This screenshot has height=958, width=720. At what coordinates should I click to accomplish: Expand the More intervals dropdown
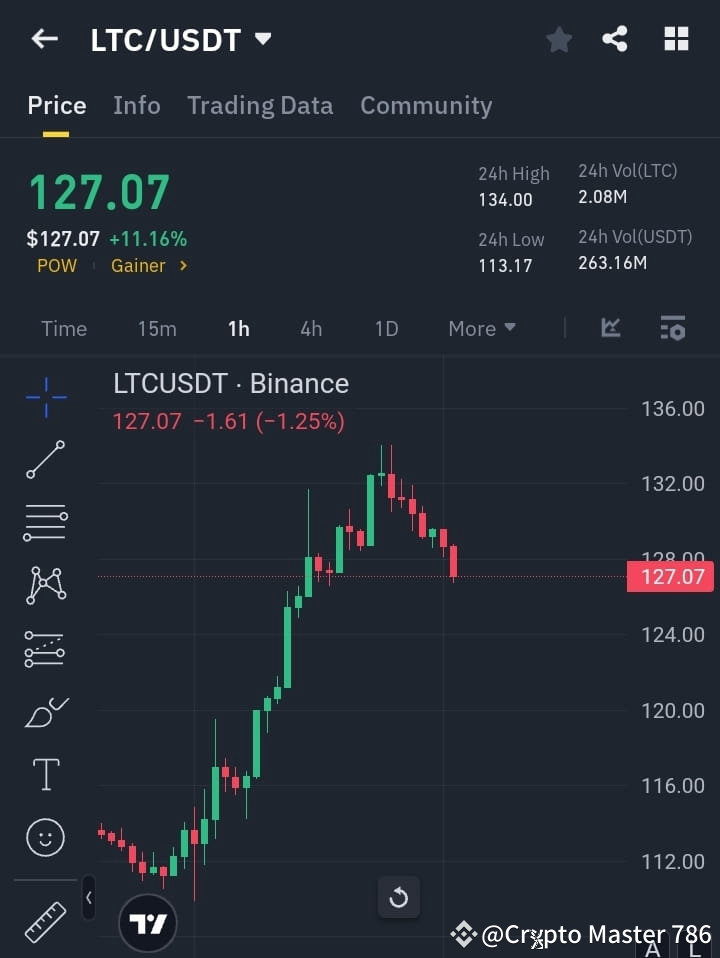pyautogui.click(x=481, y=328)
